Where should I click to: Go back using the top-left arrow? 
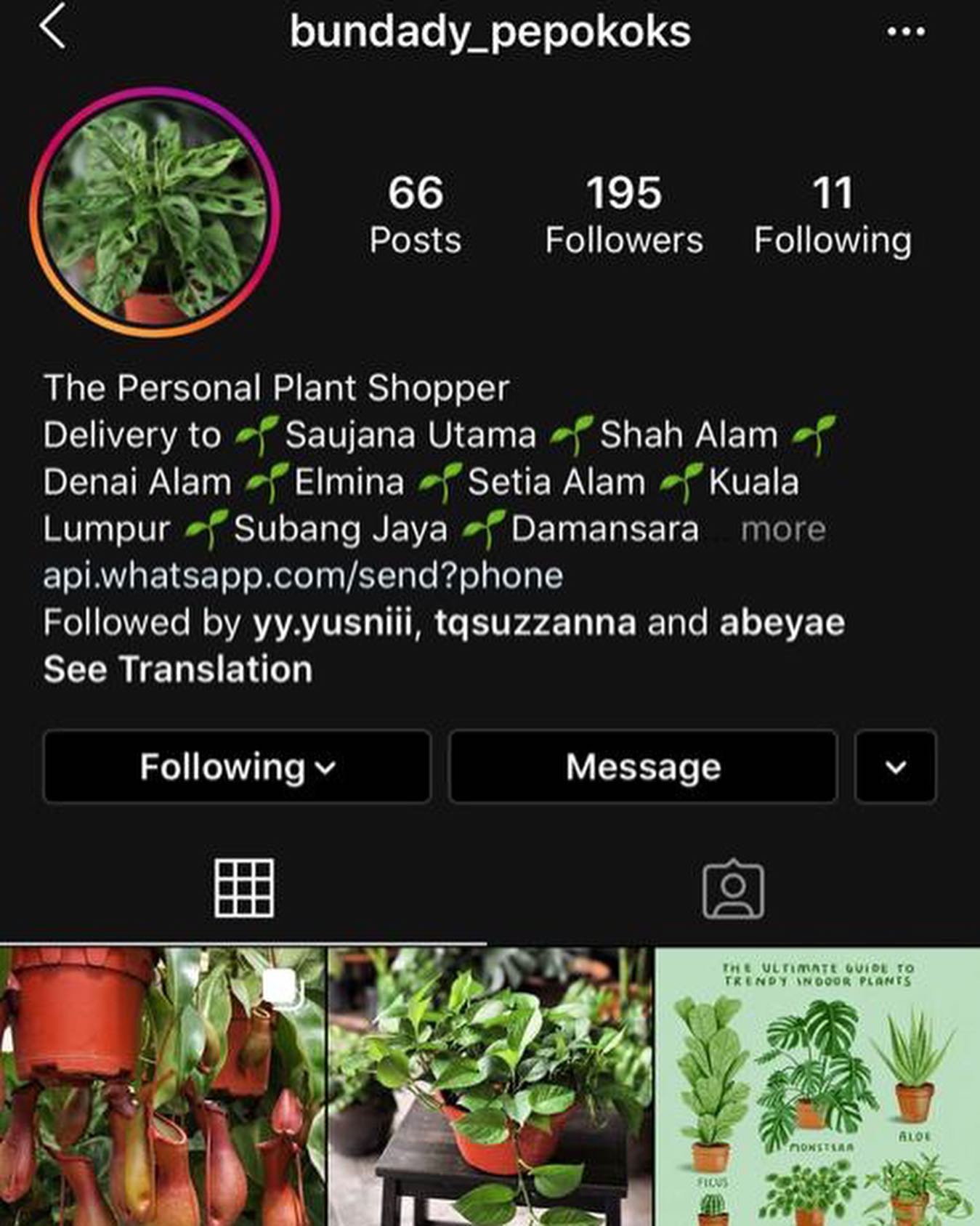53,28
